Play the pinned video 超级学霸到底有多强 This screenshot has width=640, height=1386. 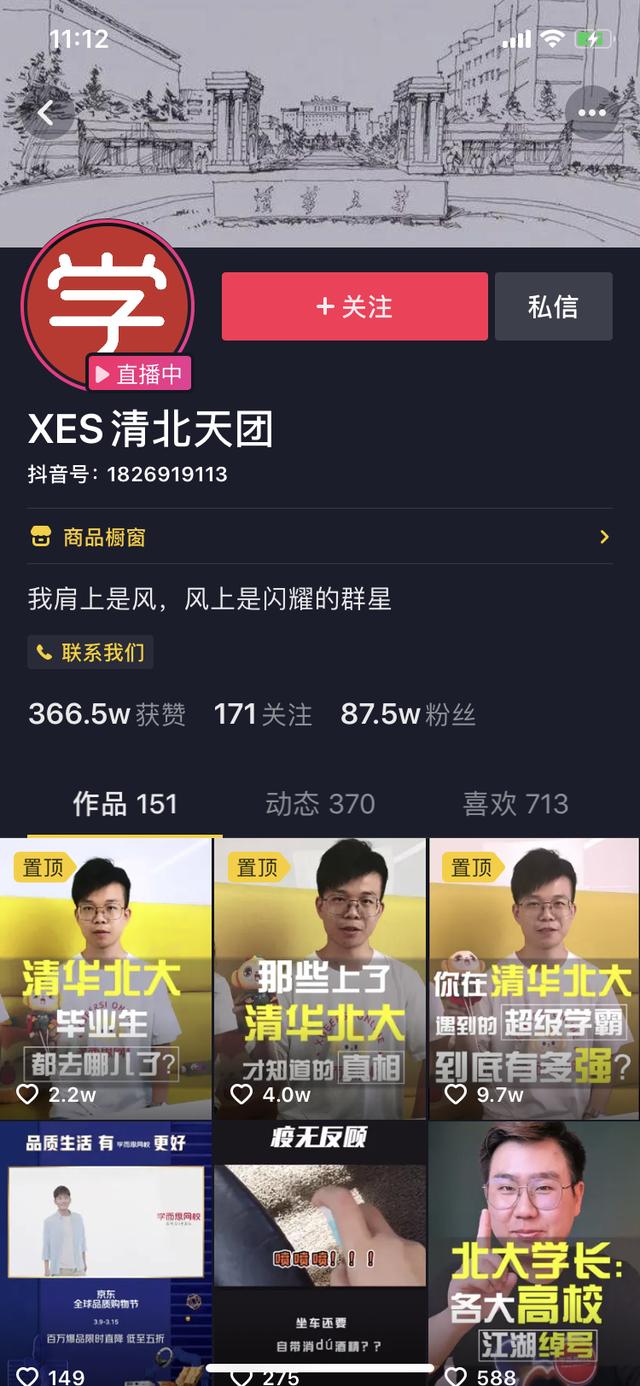[534, 980]
